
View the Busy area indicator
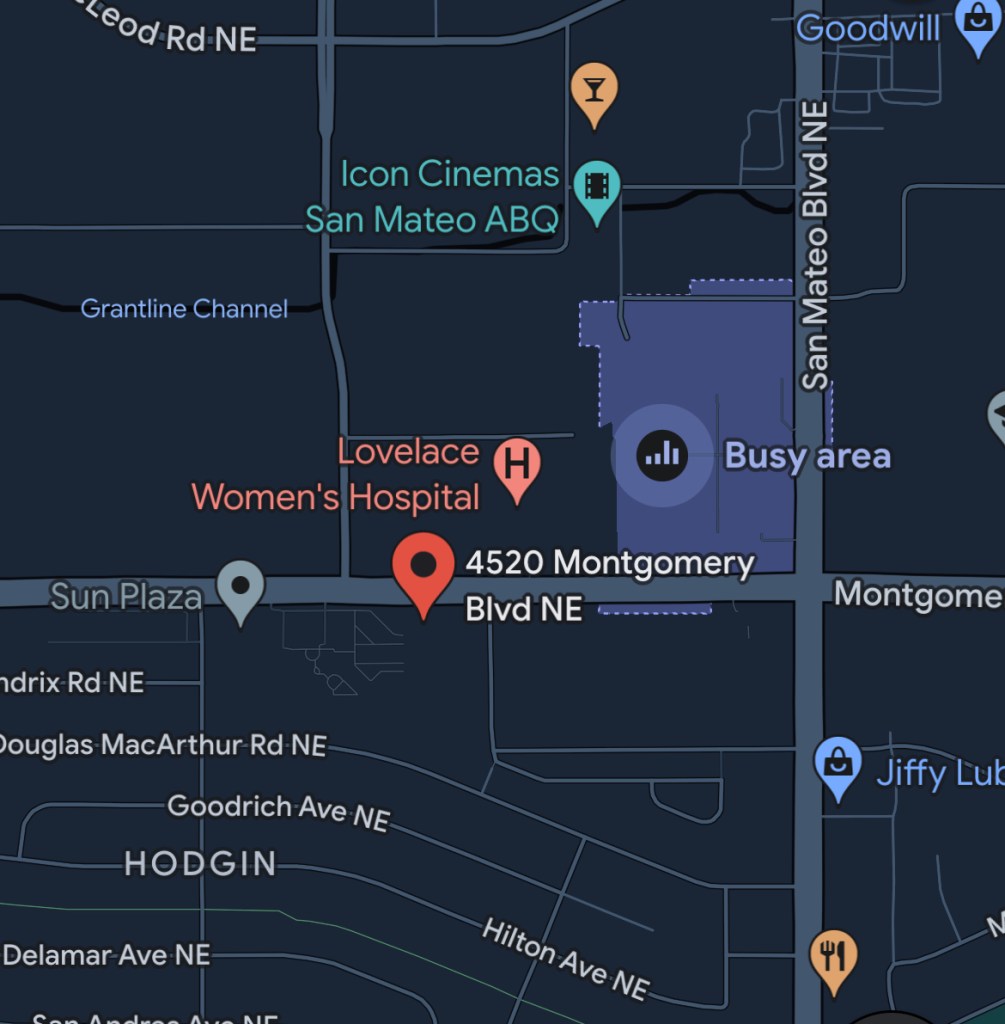(662, 456)
